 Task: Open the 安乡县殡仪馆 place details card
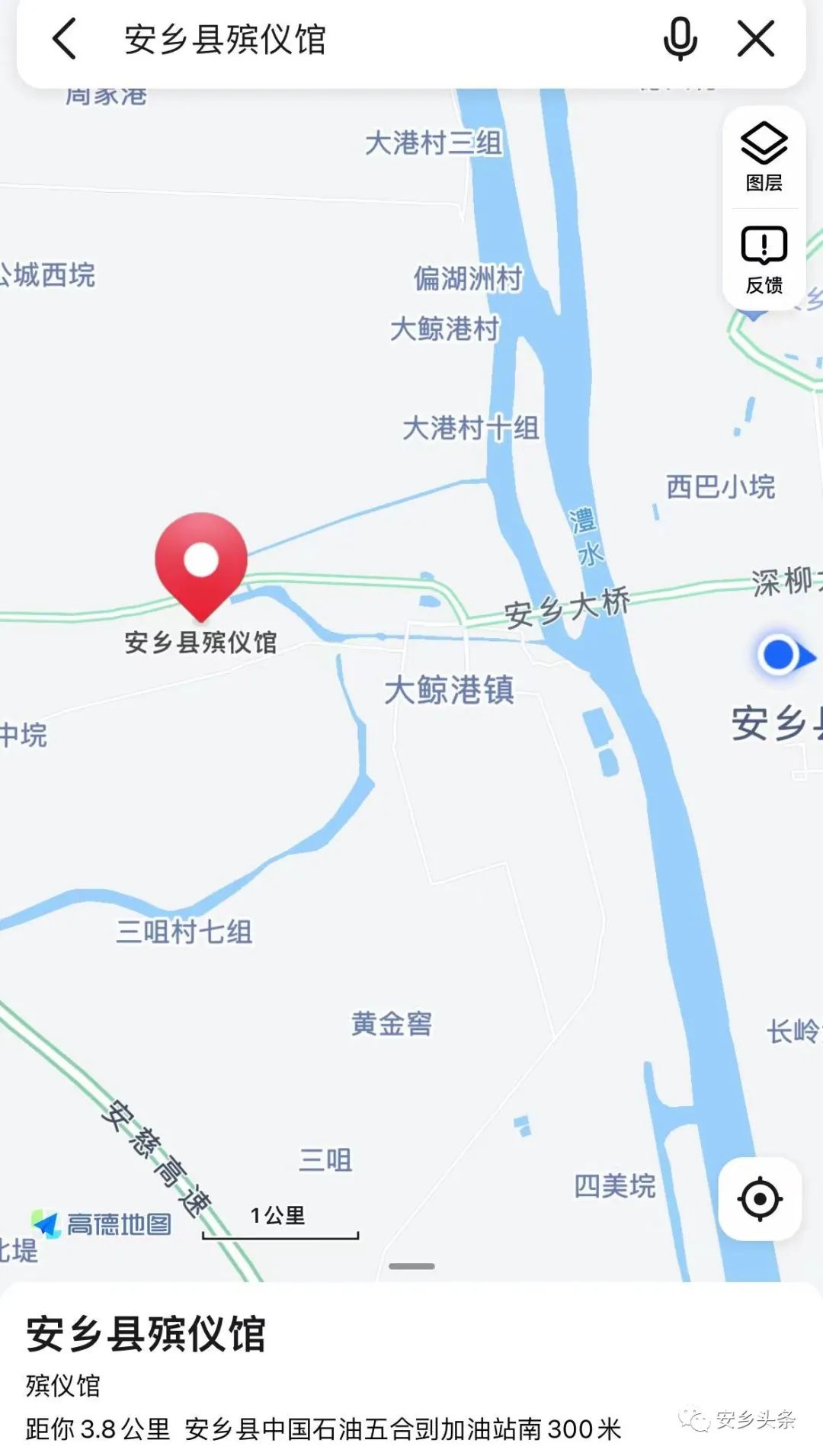(146, 1334)
